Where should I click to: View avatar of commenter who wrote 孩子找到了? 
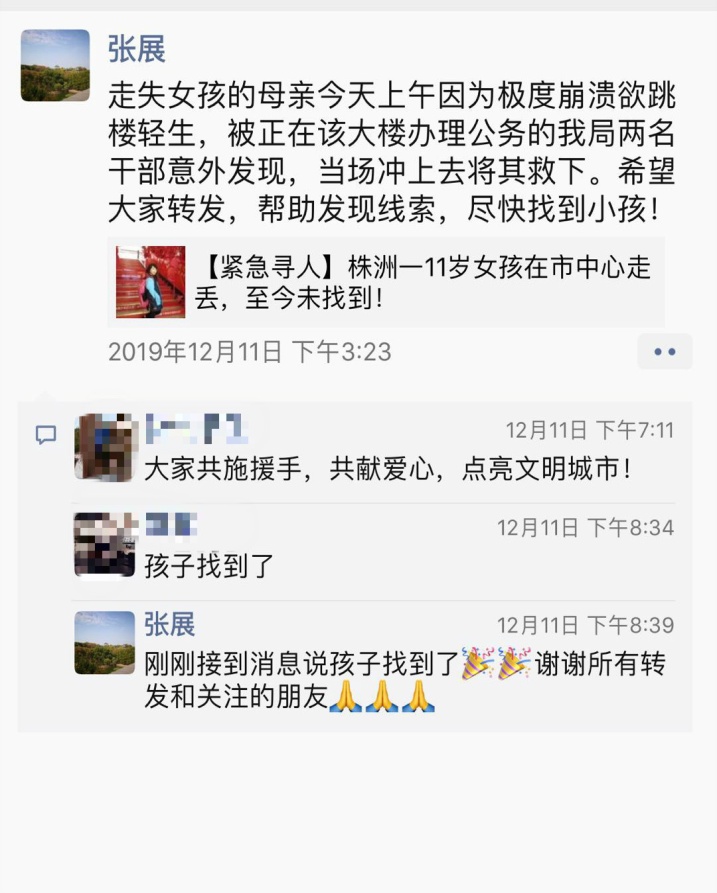click(x=105, y=544)
